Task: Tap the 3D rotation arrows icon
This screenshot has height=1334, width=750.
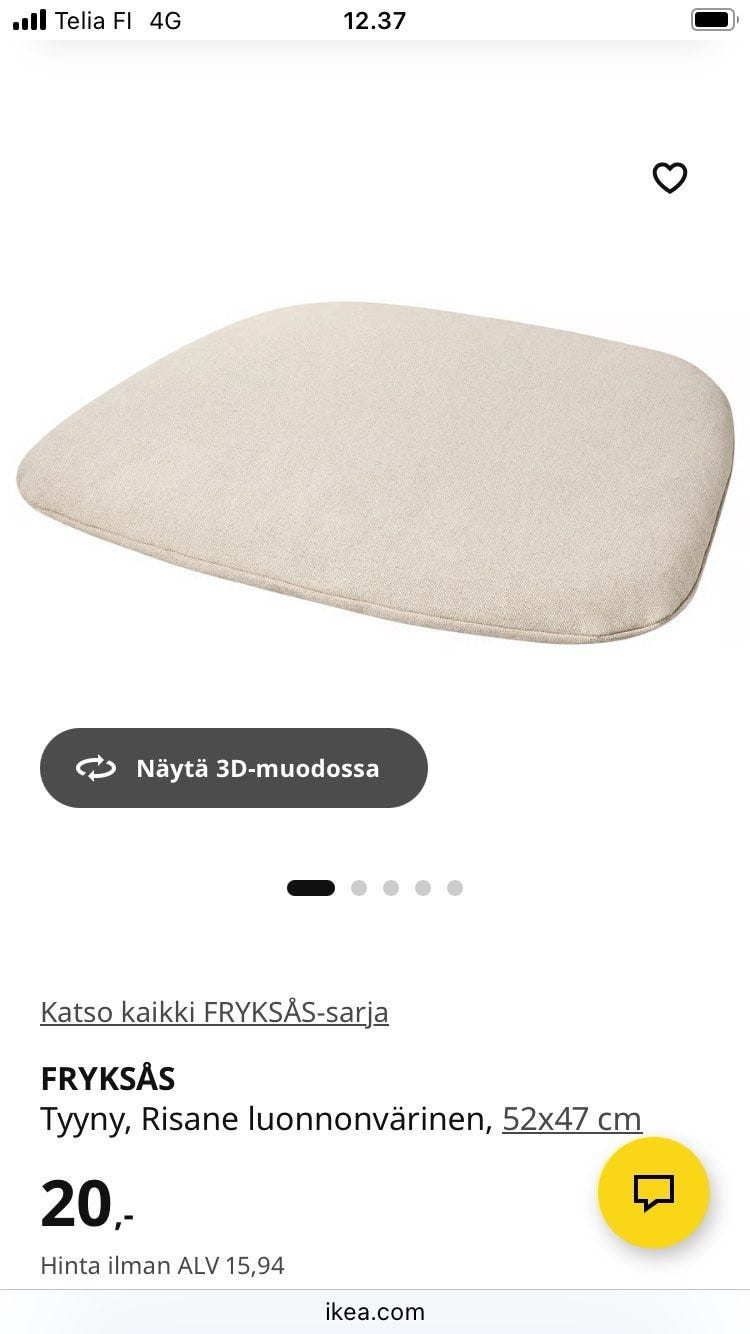Action: [94, 768]
